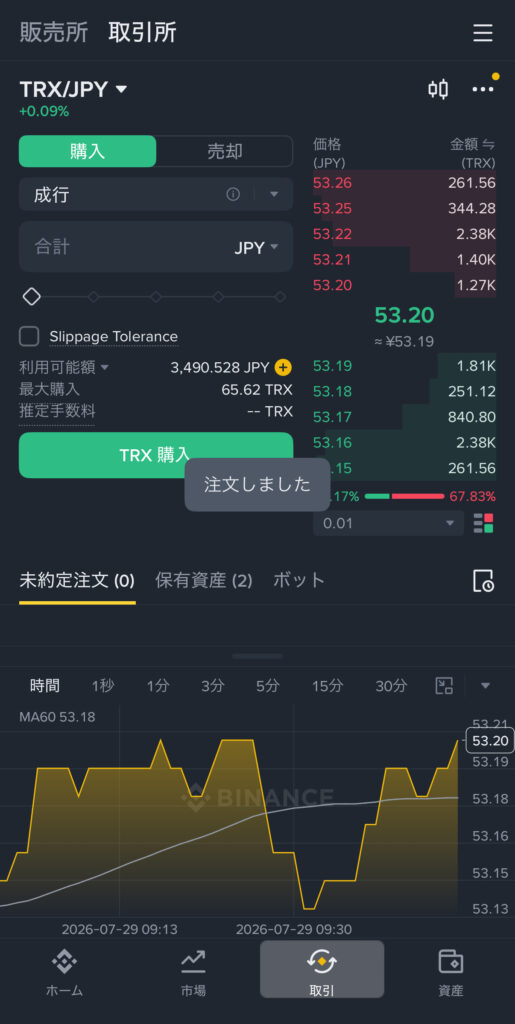Viewport: 515px width, 1024px height.
Task: Open the order history icon
Action: pos(483,581)
